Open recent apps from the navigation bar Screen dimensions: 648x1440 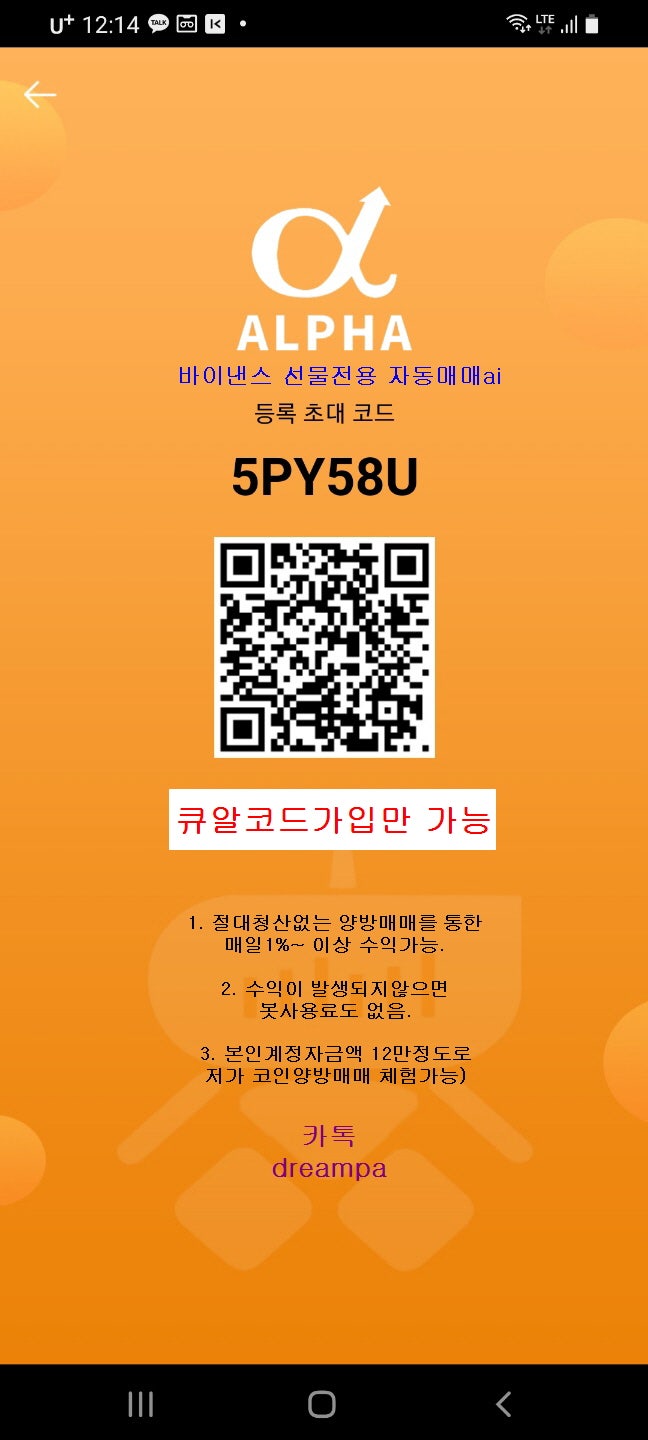[141, 1404]
